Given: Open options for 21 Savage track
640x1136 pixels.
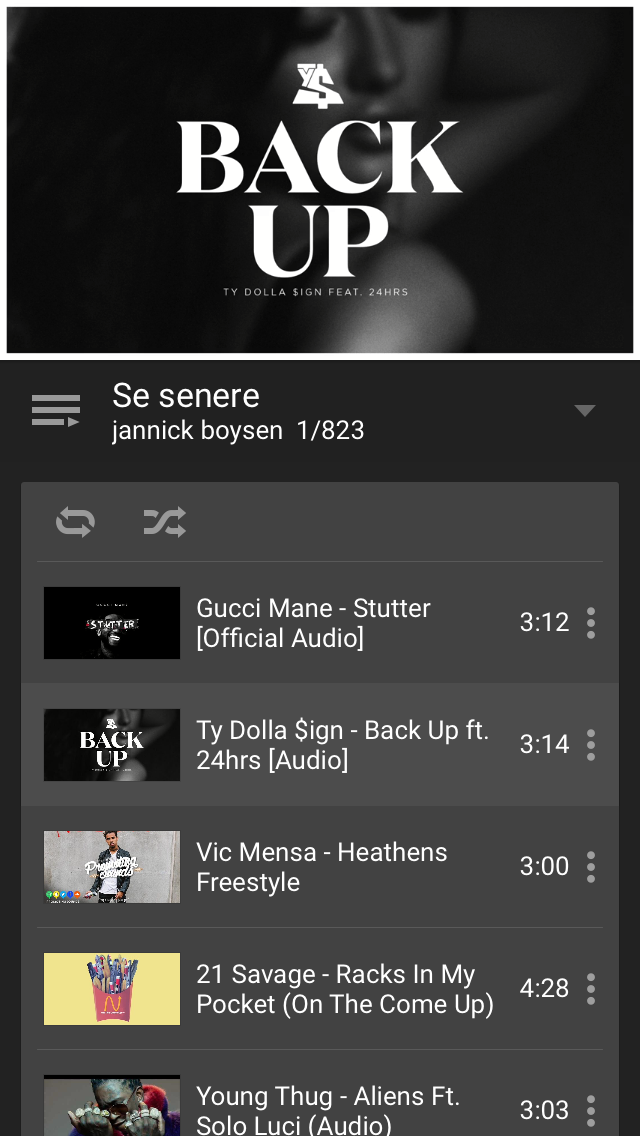Looking at the screenshot, I should pos(591,989).
